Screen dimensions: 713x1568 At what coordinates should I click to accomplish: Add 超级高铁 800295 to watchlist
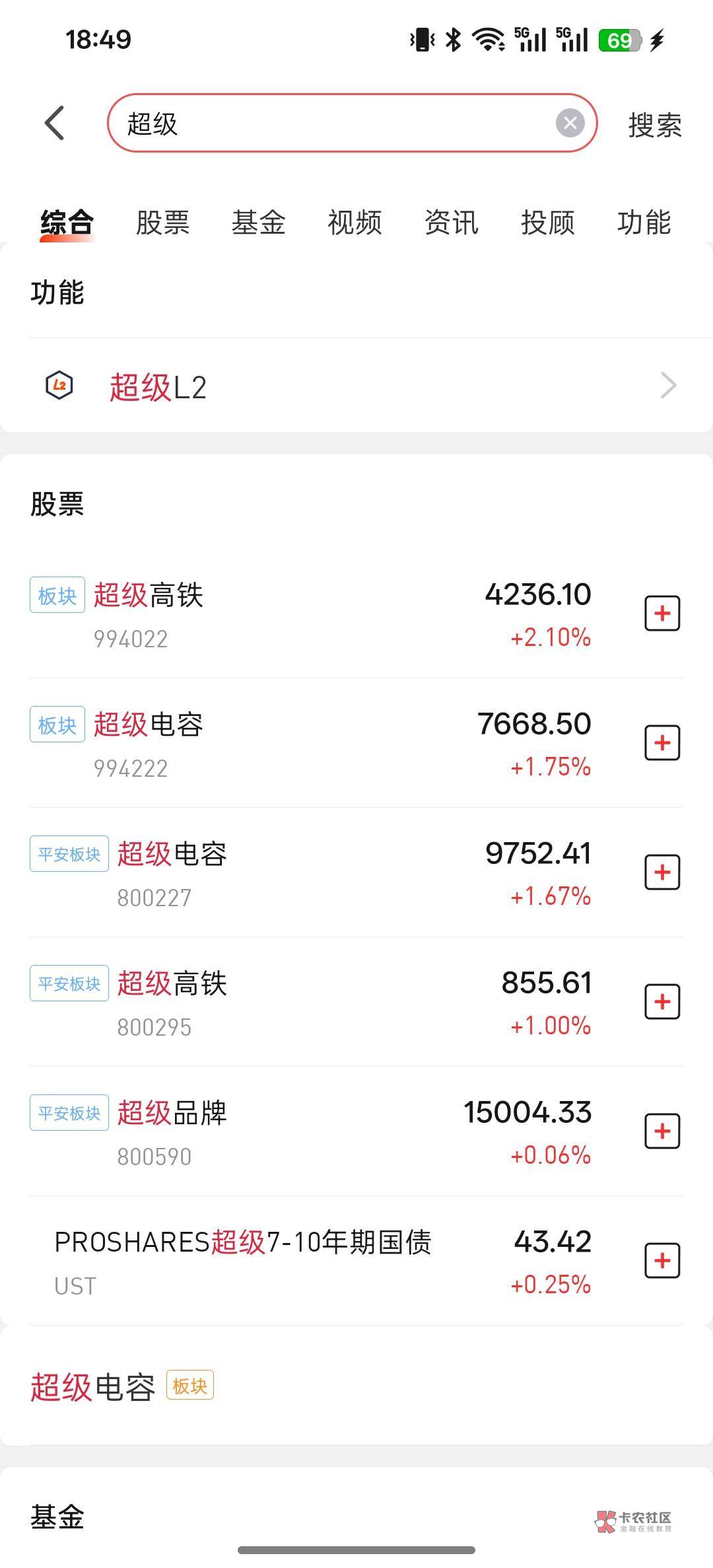[662, 1002]
